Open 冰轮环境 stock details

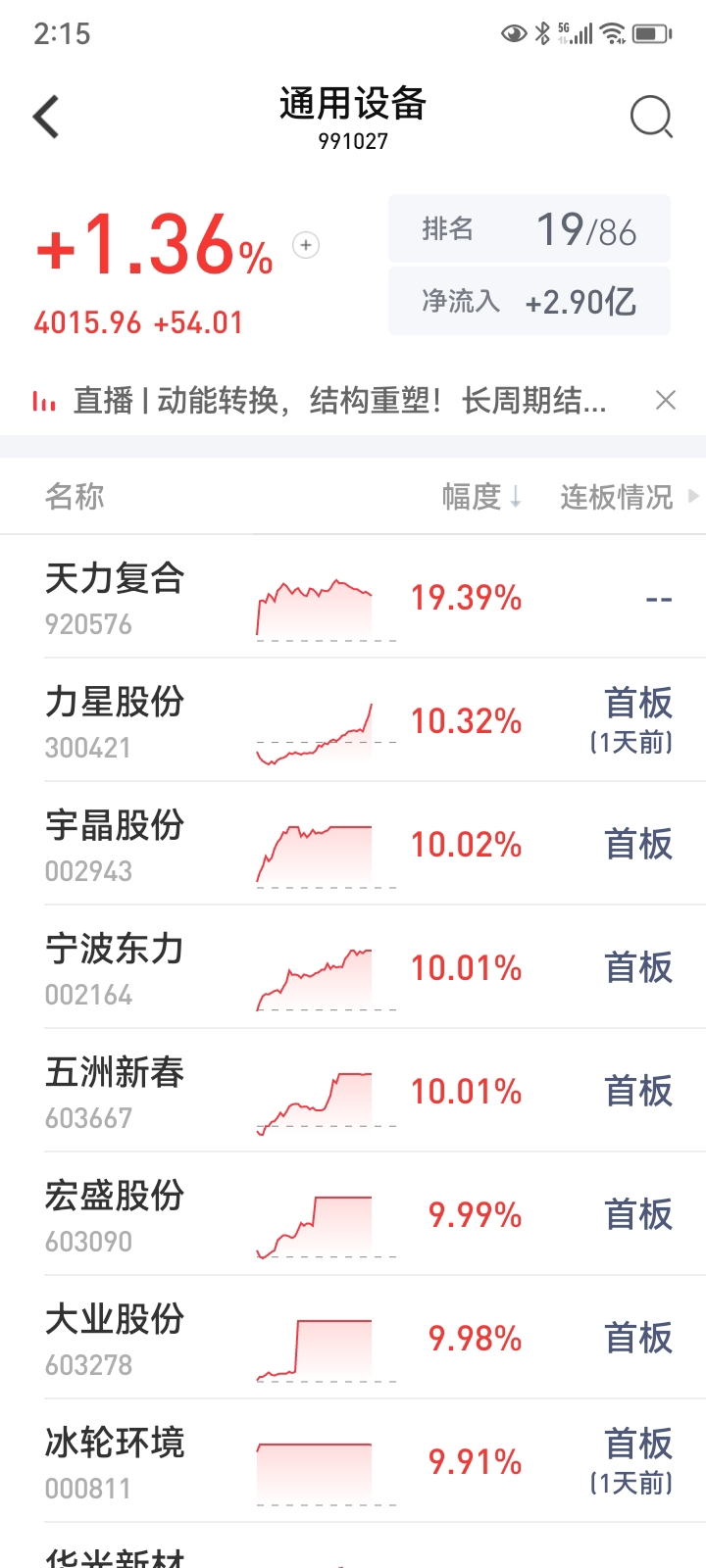point(115,1461)
